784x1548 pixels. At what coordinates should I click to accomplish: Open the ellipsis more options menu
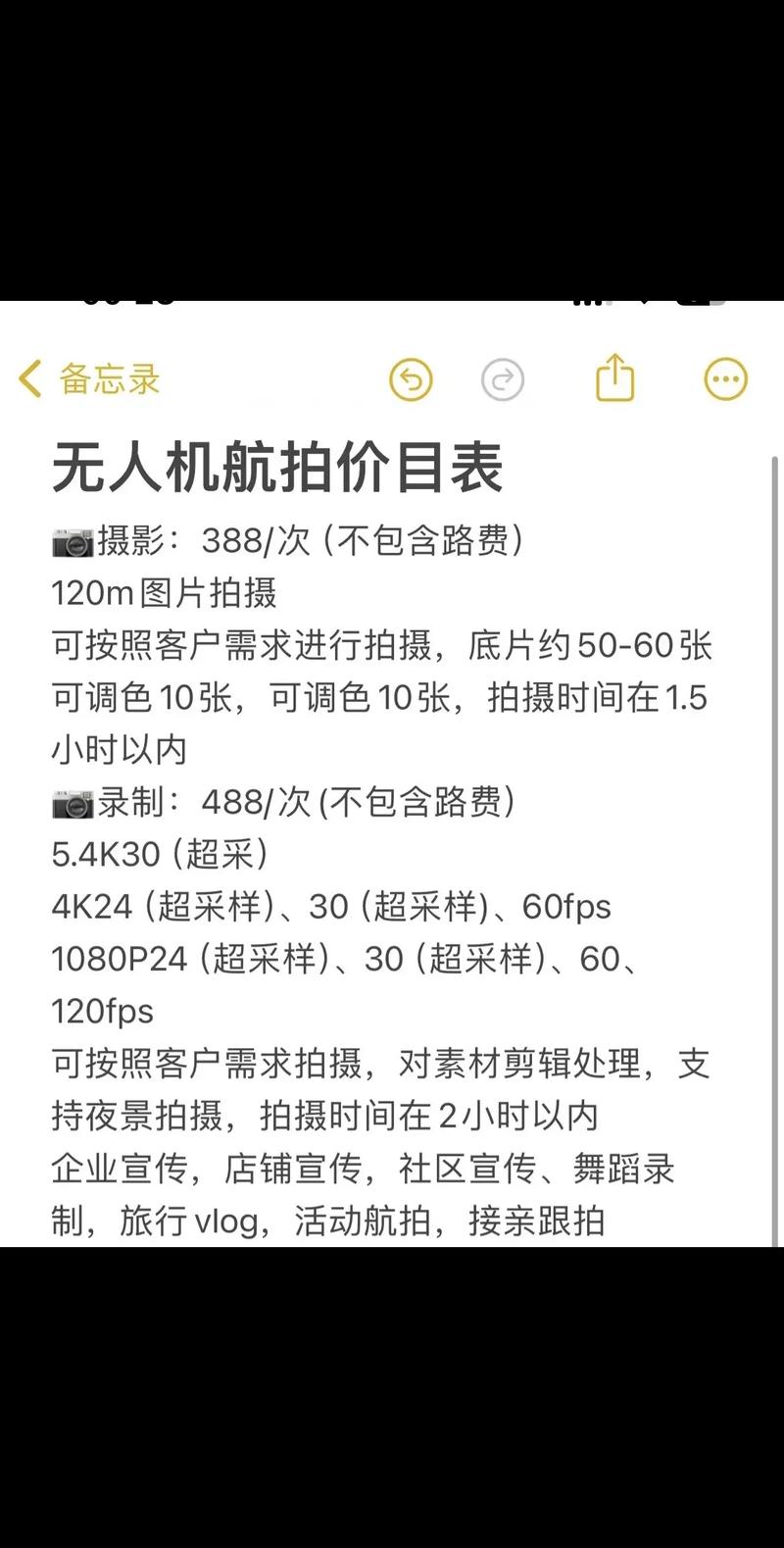(725, 377)
